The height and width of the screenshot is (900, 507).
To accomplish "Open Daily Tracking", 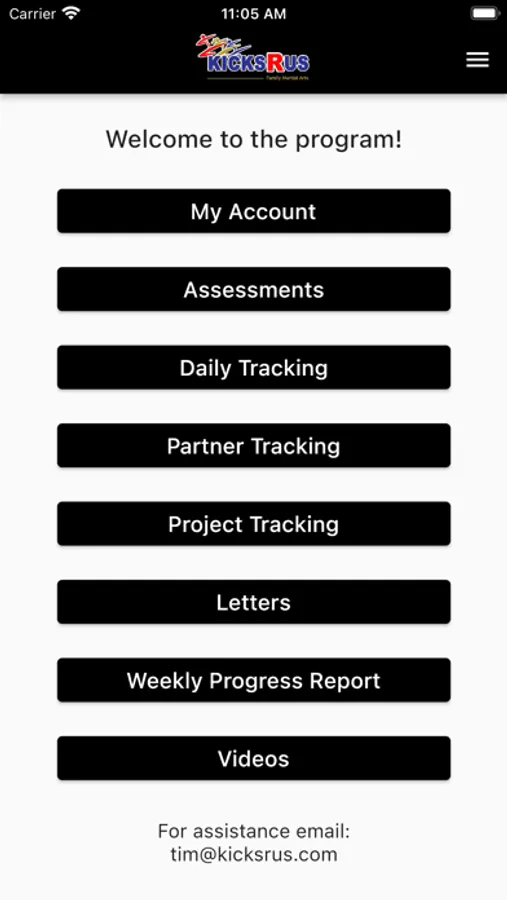I will (254, 367).
